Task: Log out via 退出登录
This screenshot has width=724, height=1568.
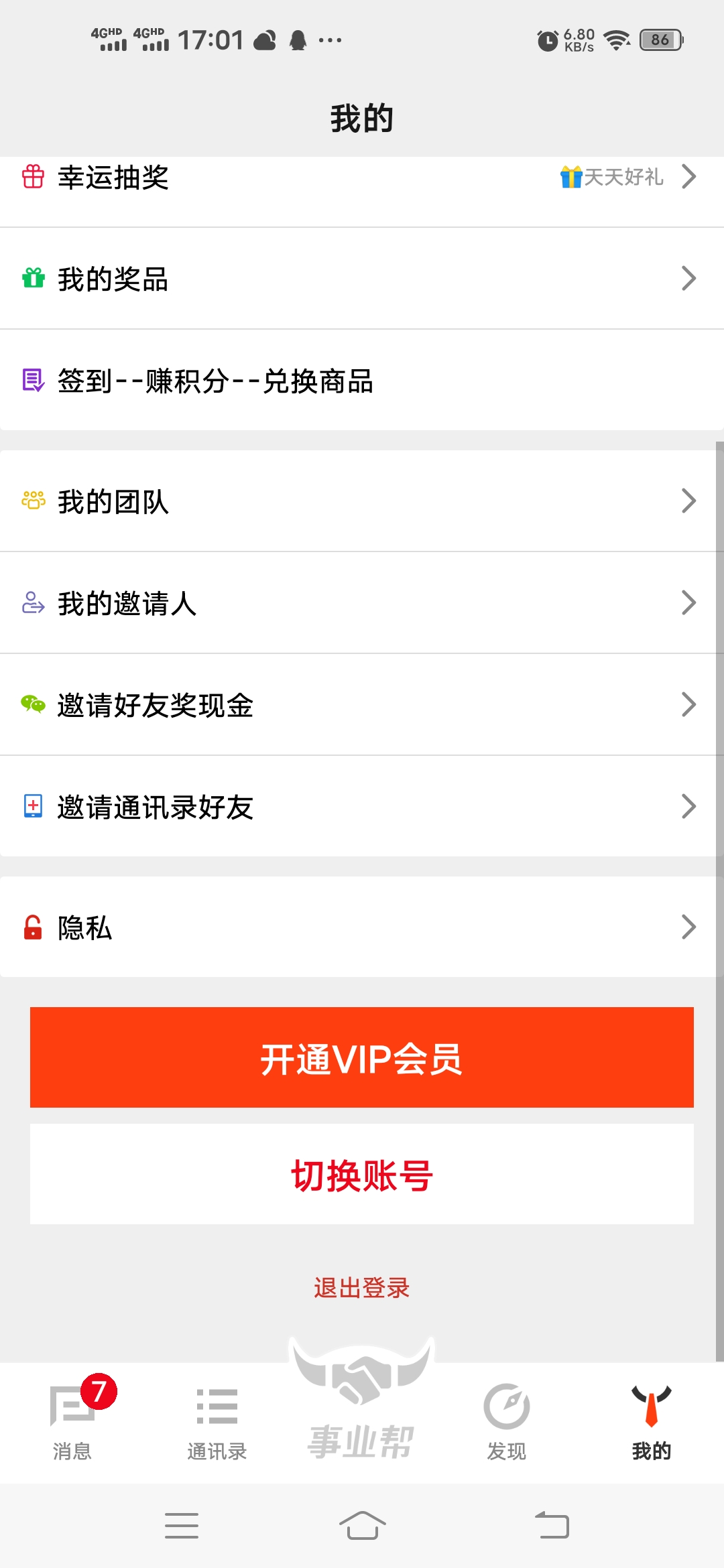Action: point(362,1288)
